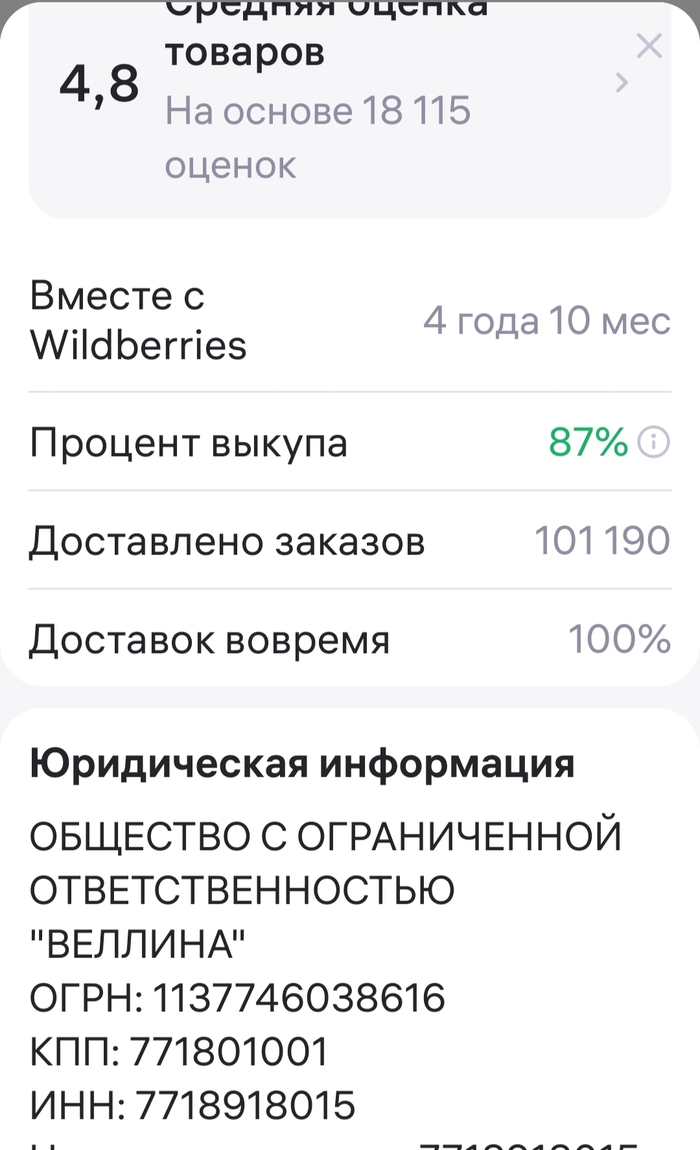Image resolution: width=700 pixels, height=1150 pixels.
Task: Close the seller info sheet
Action: coord(649,46)
